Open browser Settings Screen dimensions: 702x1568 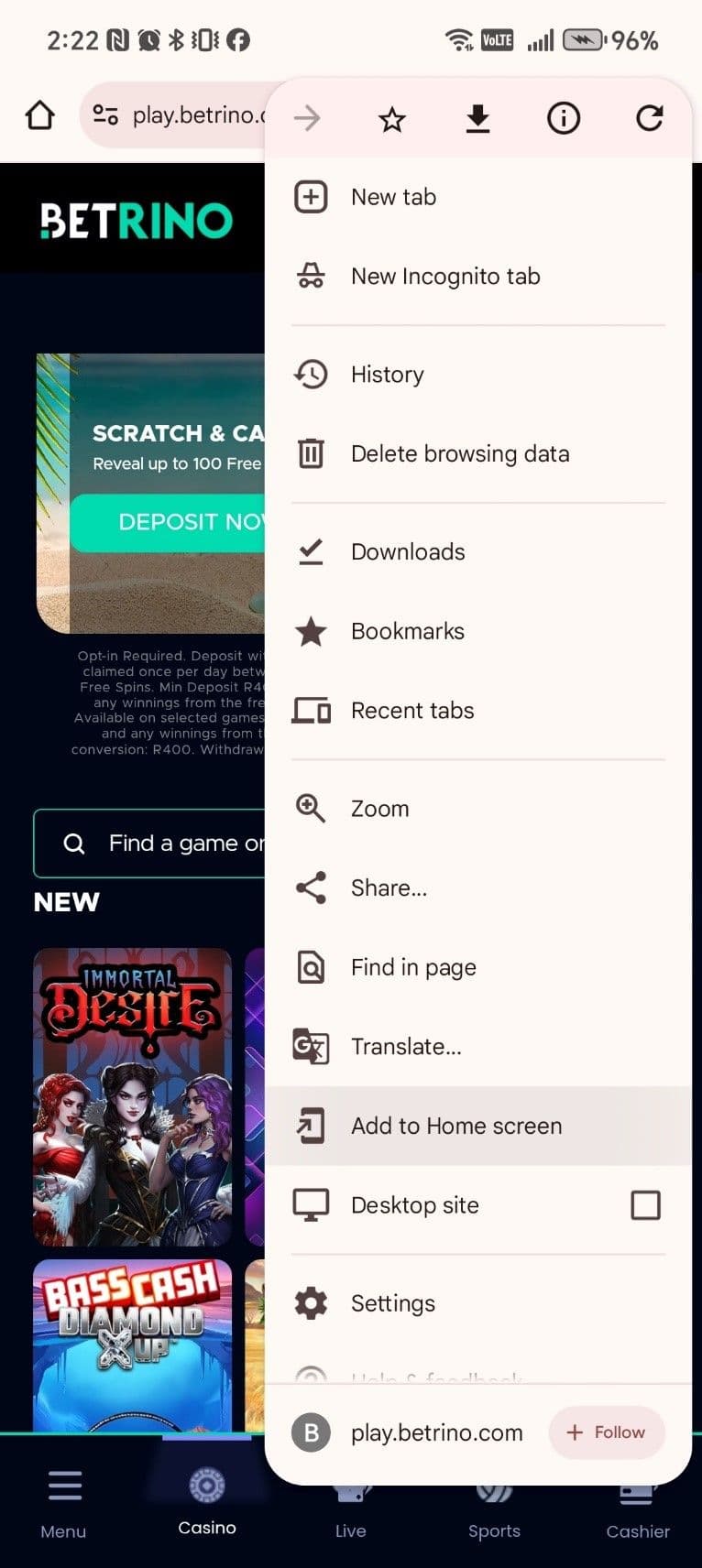tap(393, 1303)
